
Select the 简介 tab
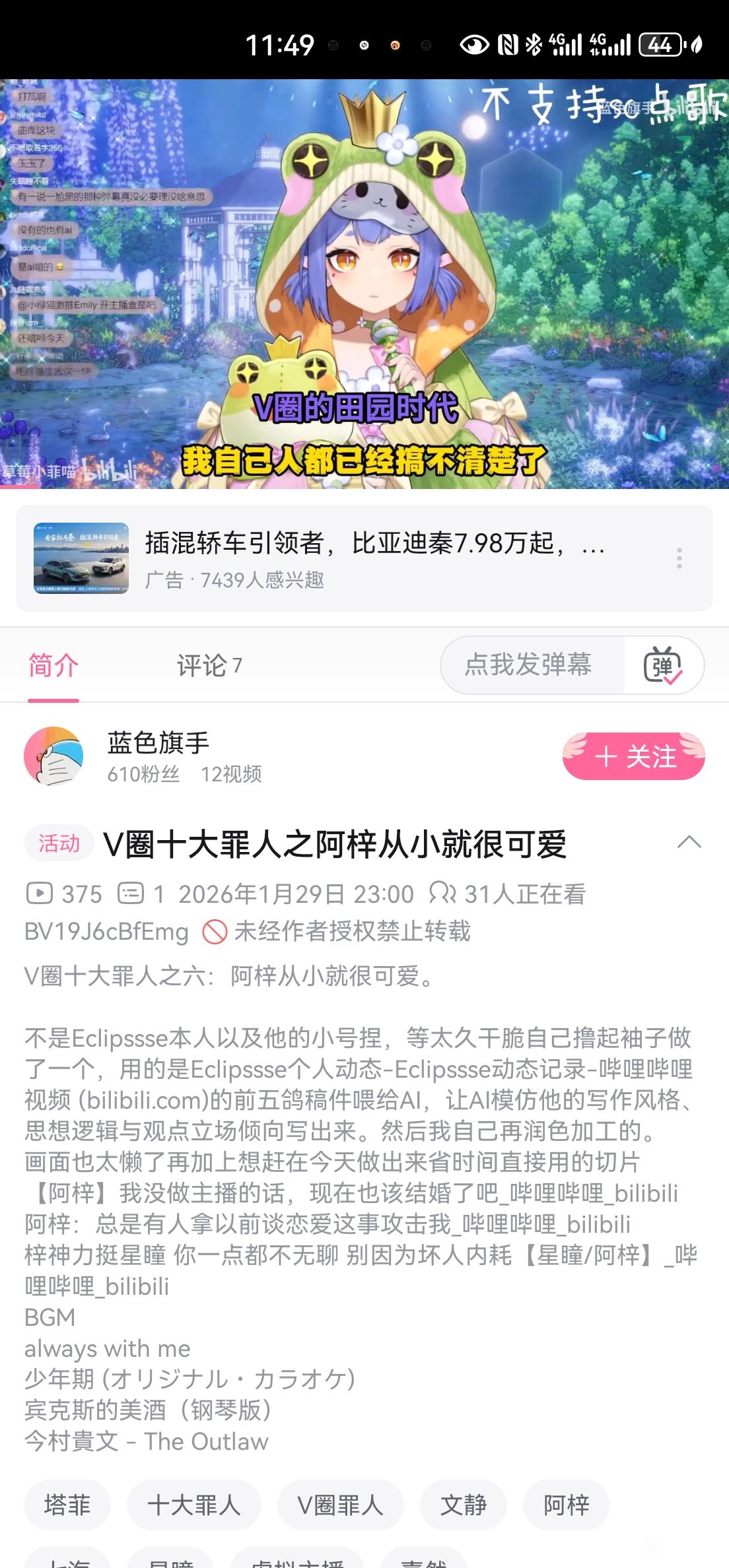[53, 665]
